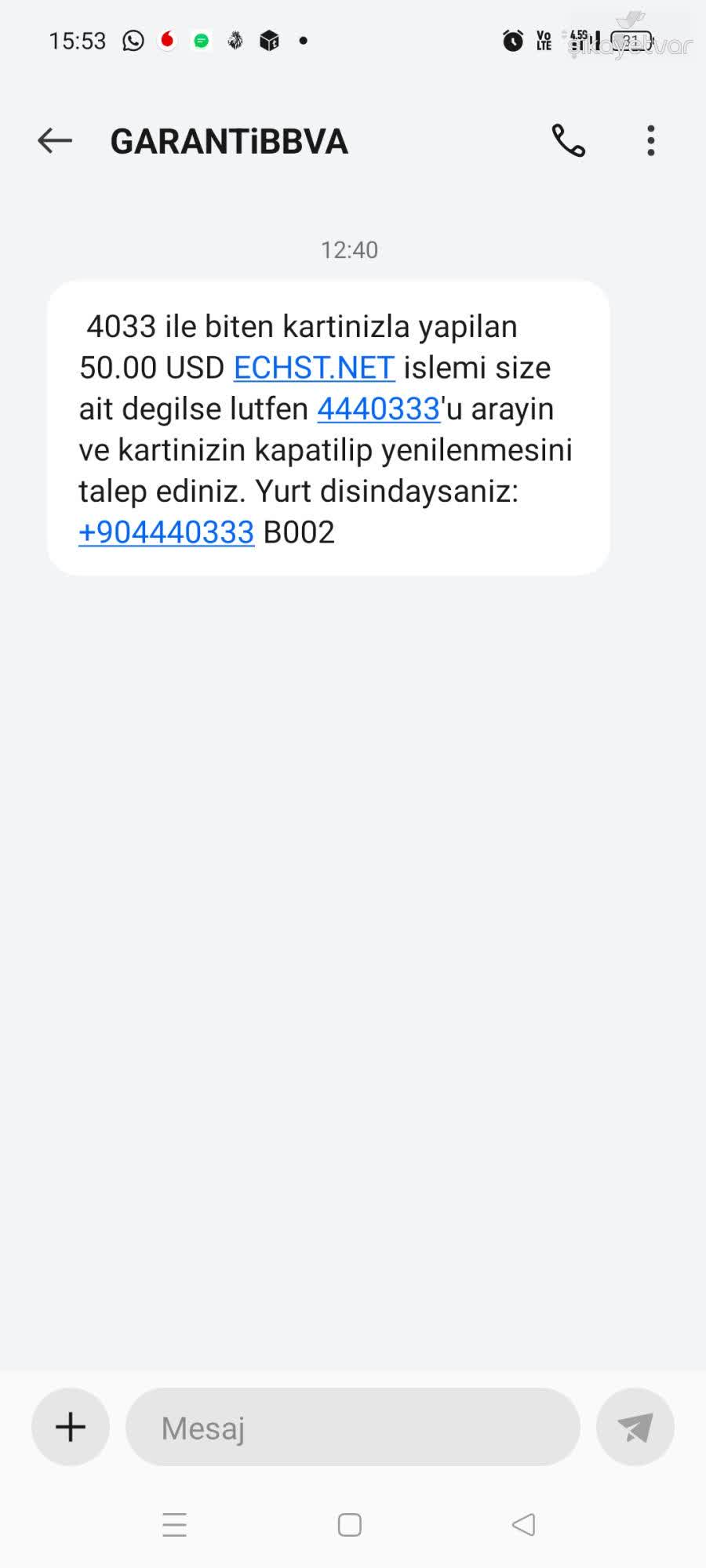
Task: Tap the navigation bar back triangle
Action: (522, 1524)
